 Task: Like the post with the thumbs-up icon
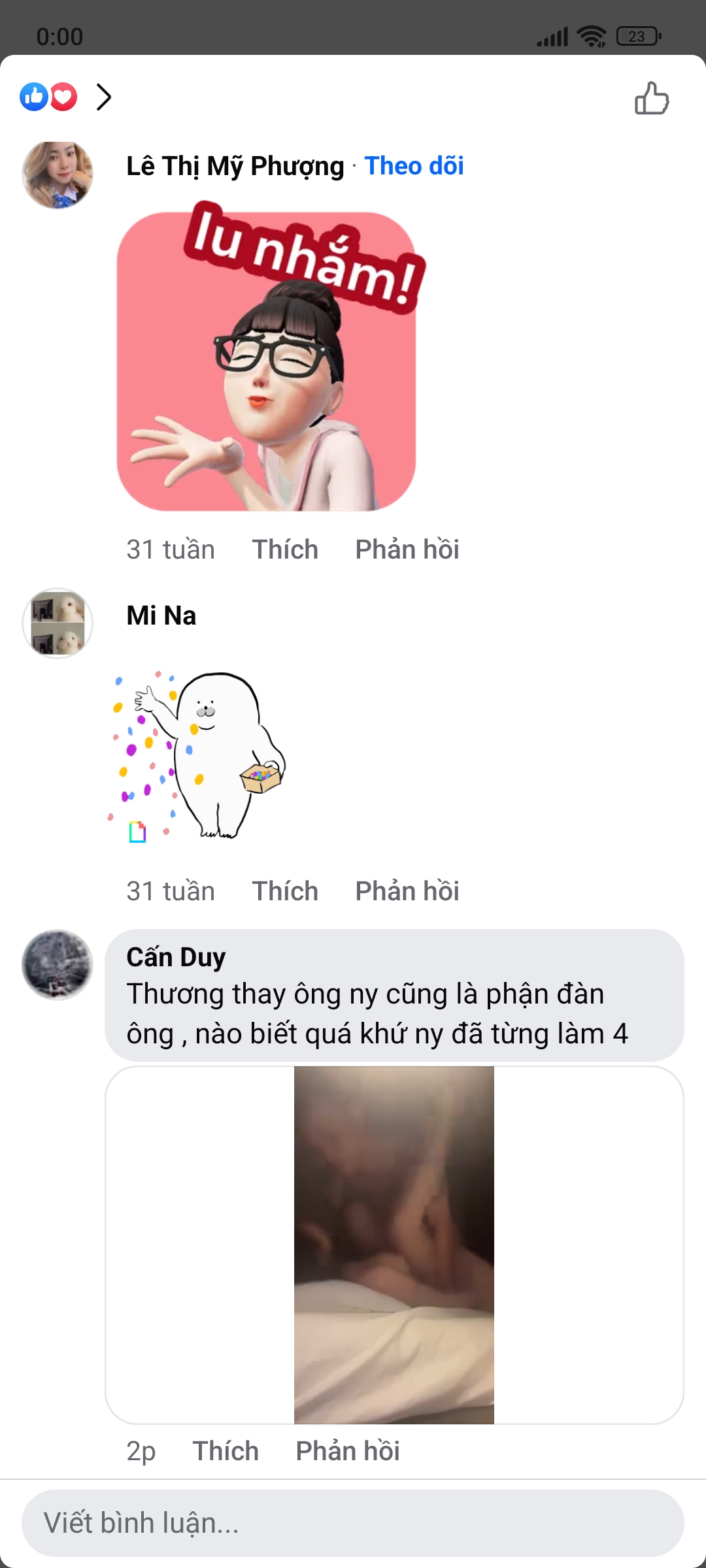click(x=652, y=99)
